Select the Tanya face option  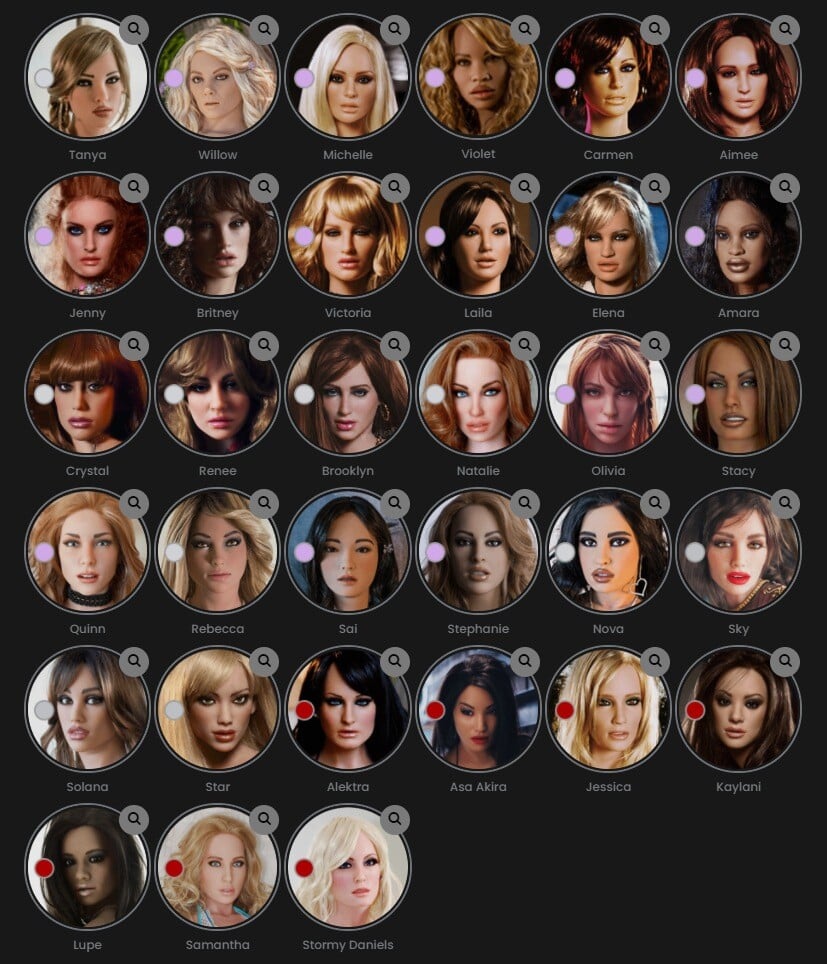(x=87, y=78)
